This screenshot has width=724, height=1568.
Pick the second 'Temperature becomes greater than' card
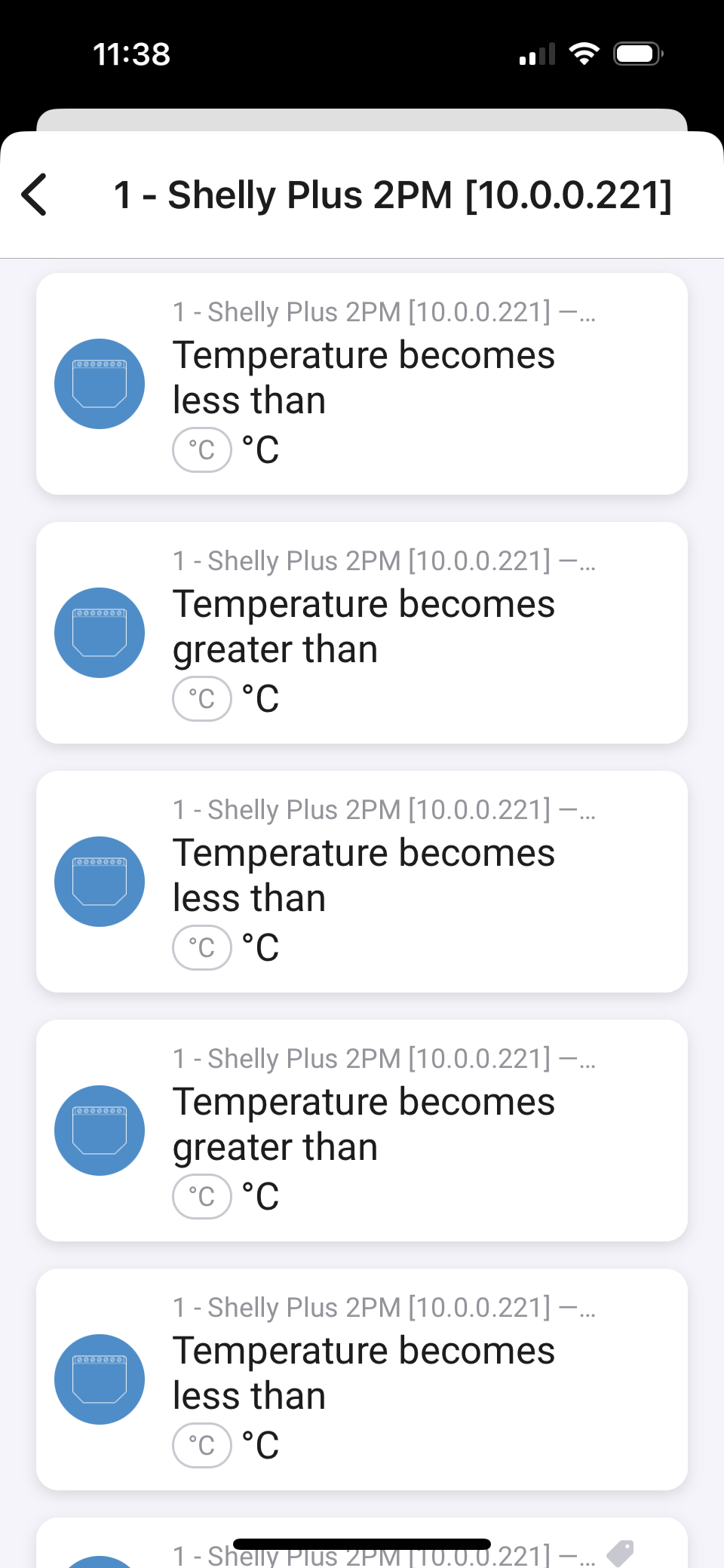362,1131
